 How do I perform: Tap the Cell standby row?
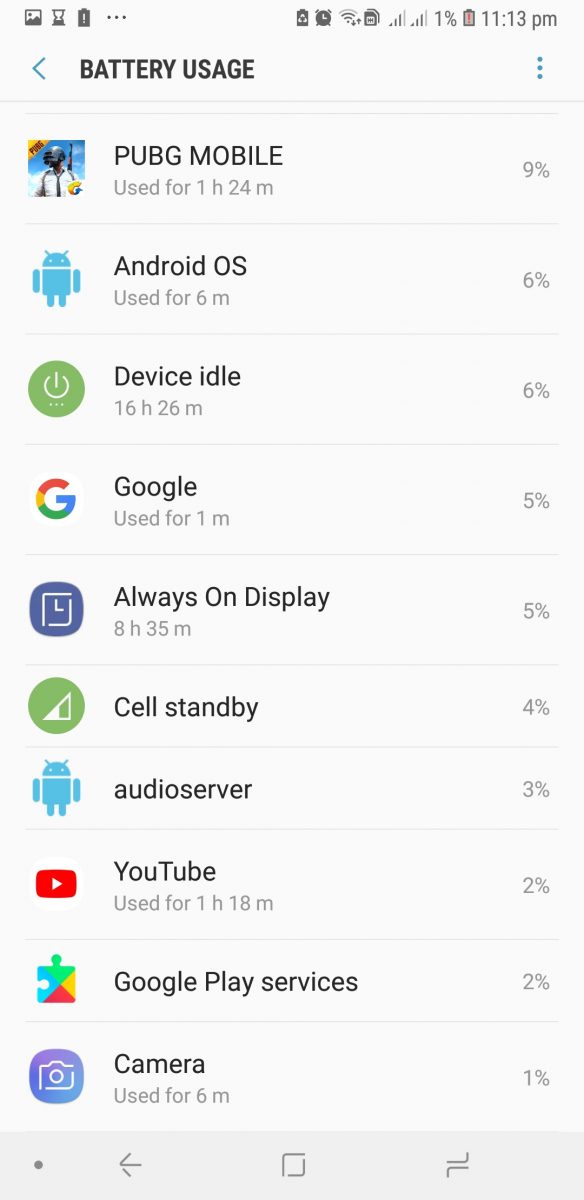pos(292,706)
